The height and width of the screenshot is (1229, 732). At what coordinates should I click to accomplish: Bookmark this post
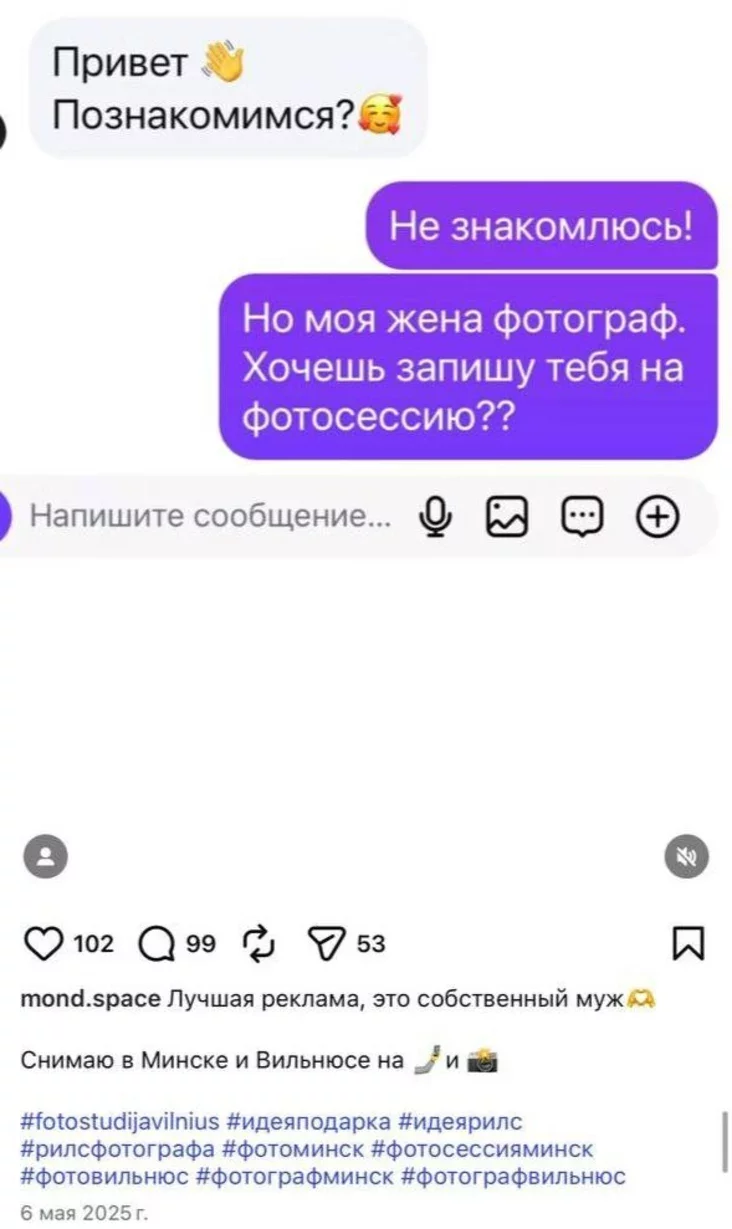690,943
